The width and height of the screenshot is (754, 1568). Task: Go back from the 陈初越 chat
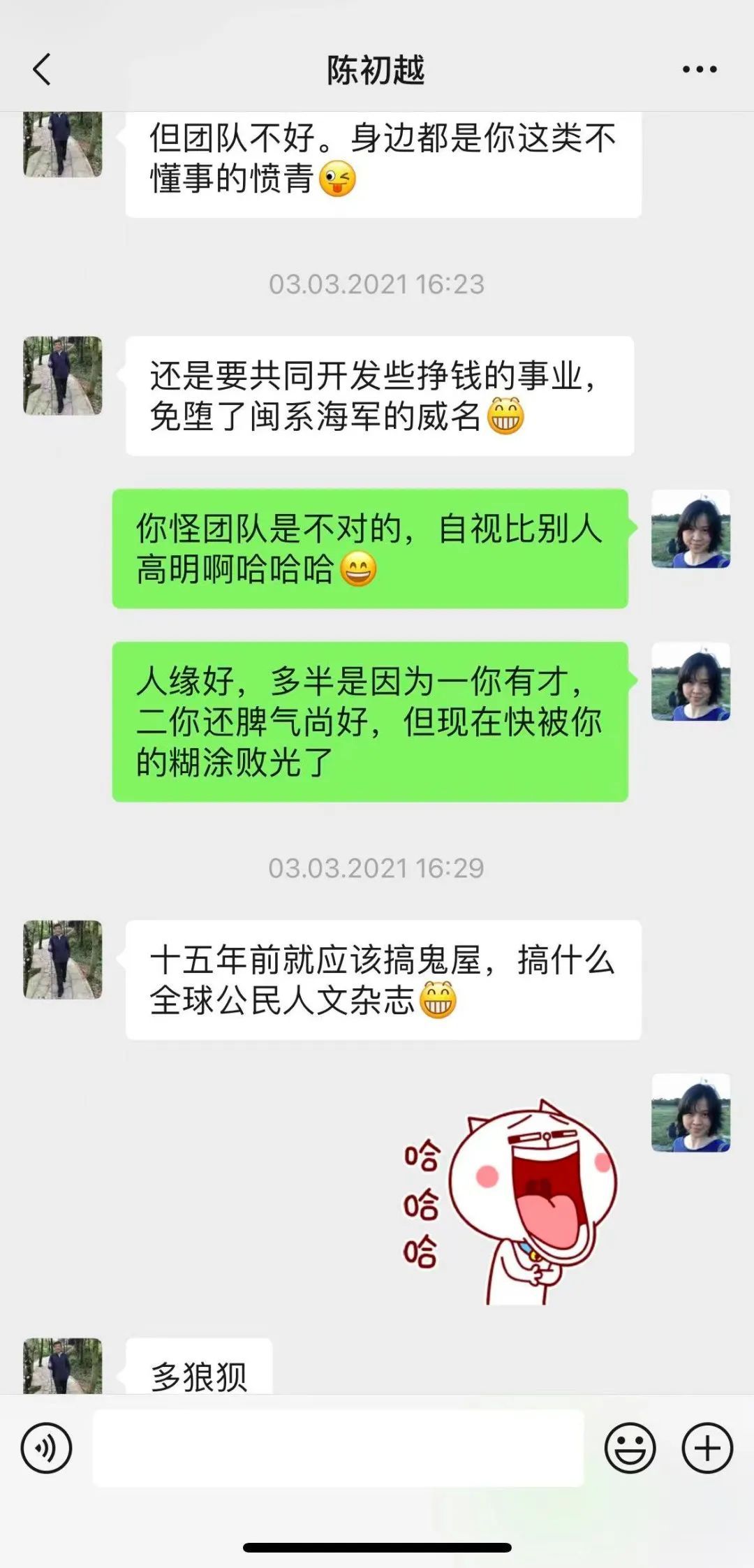[x=42, y=69]
